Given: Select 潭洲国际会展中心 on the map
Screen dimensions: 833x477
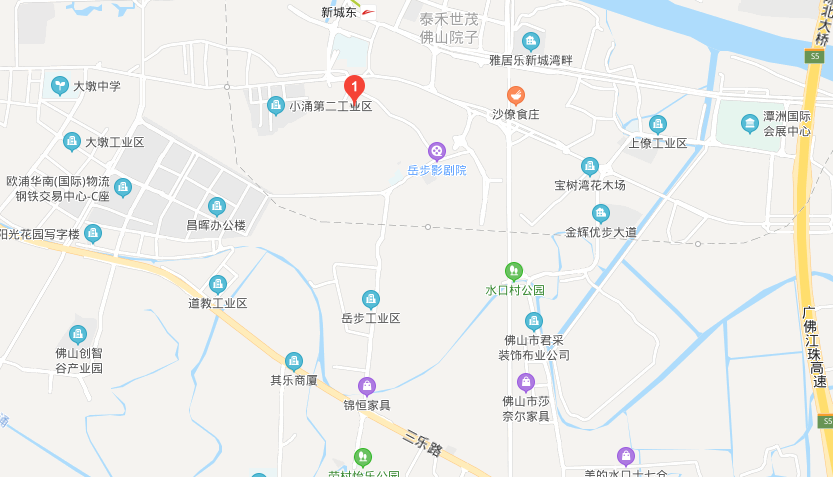Looking at the screenshot, I should point(750,124).
